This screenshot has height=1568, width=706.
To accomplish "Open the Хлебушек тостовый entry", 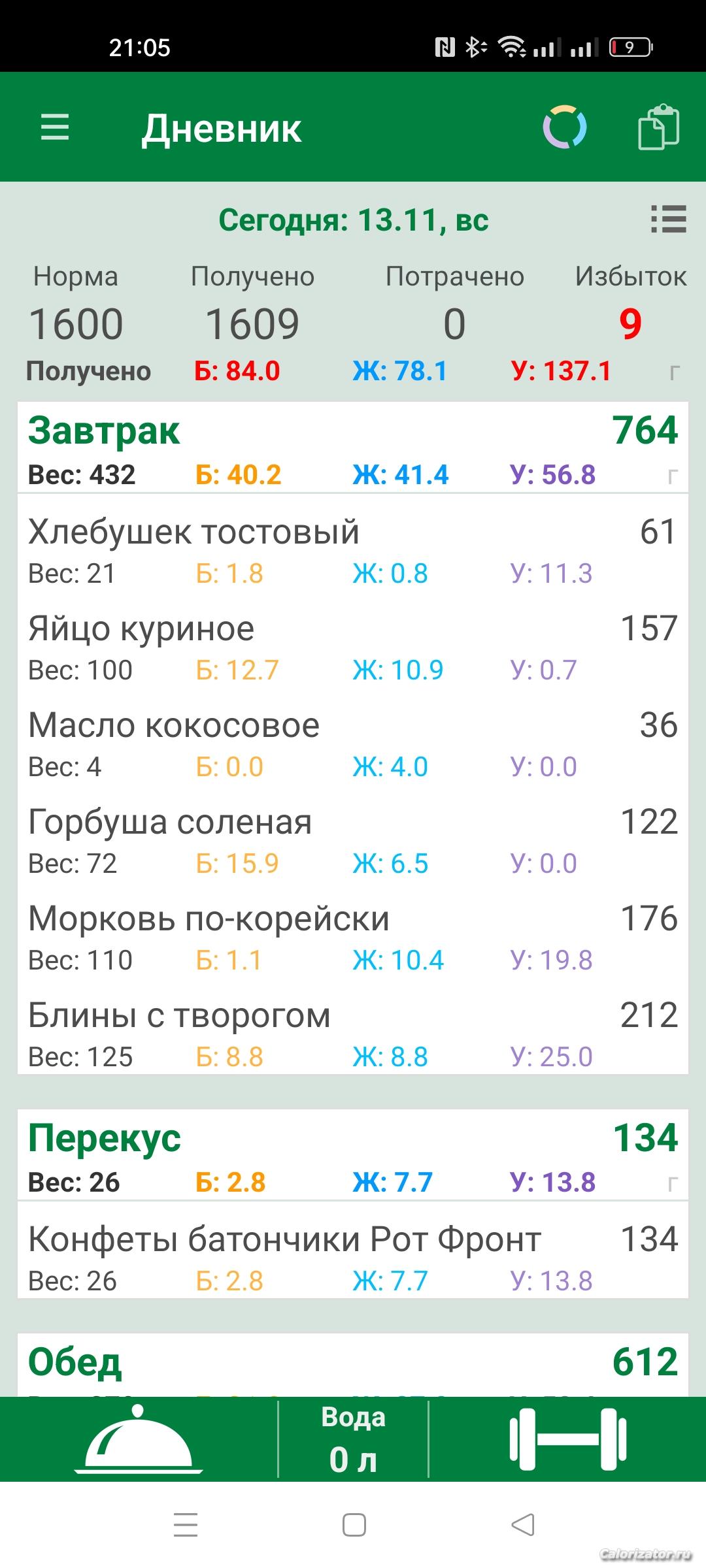I will point(353,550).
